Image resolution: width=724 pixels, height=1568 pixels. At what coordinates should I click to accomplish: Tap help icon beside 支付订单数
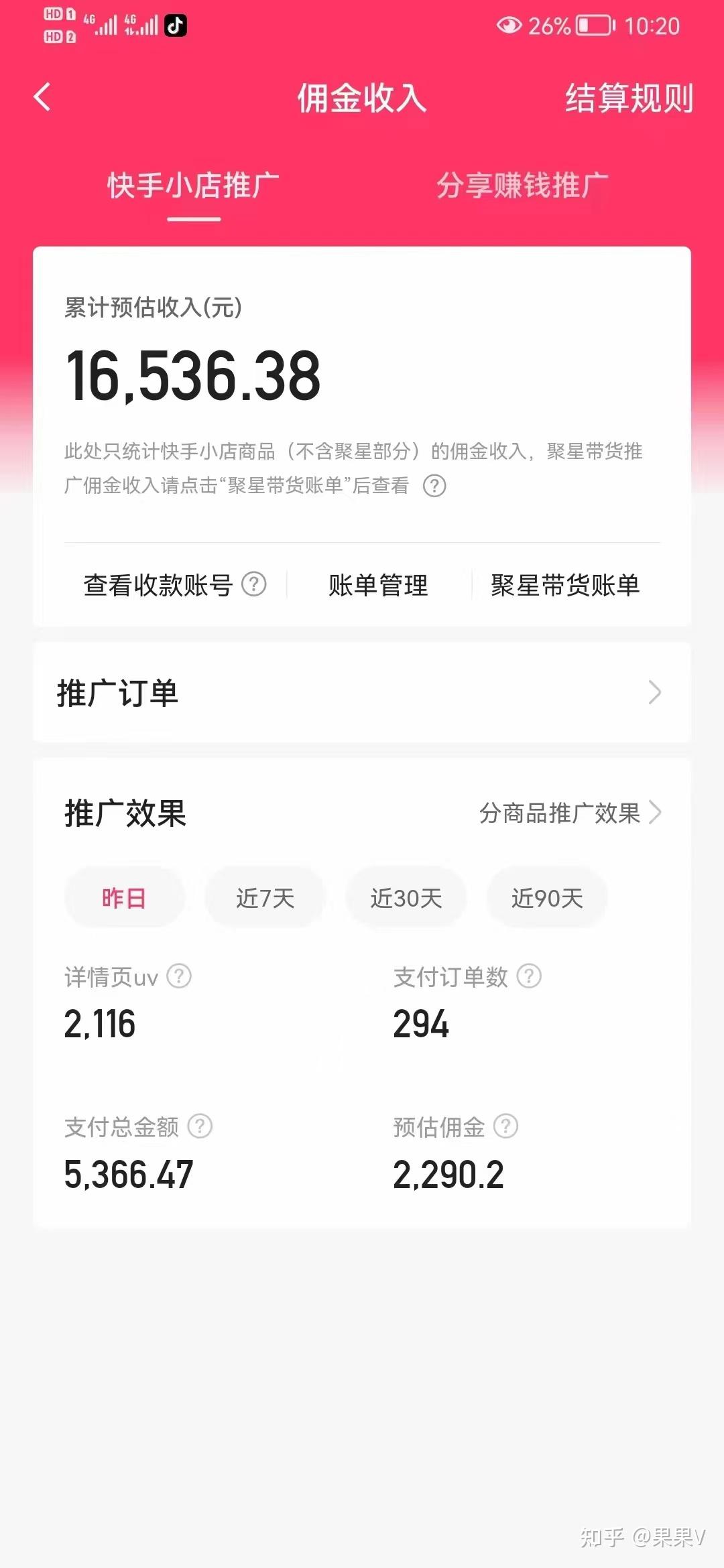tap(529, 976)
